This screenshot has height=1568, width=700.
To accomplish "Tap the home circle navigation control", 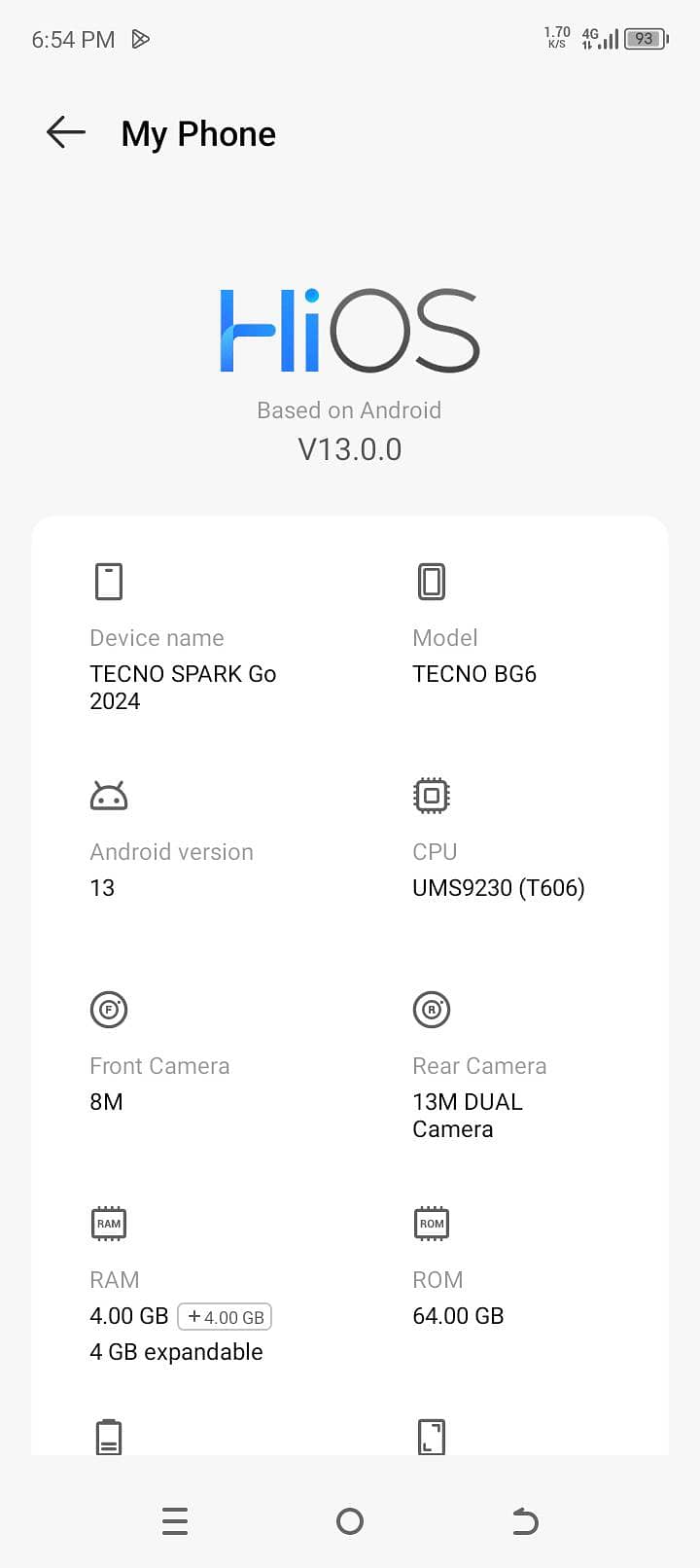I will click(x=350, y=1520).
